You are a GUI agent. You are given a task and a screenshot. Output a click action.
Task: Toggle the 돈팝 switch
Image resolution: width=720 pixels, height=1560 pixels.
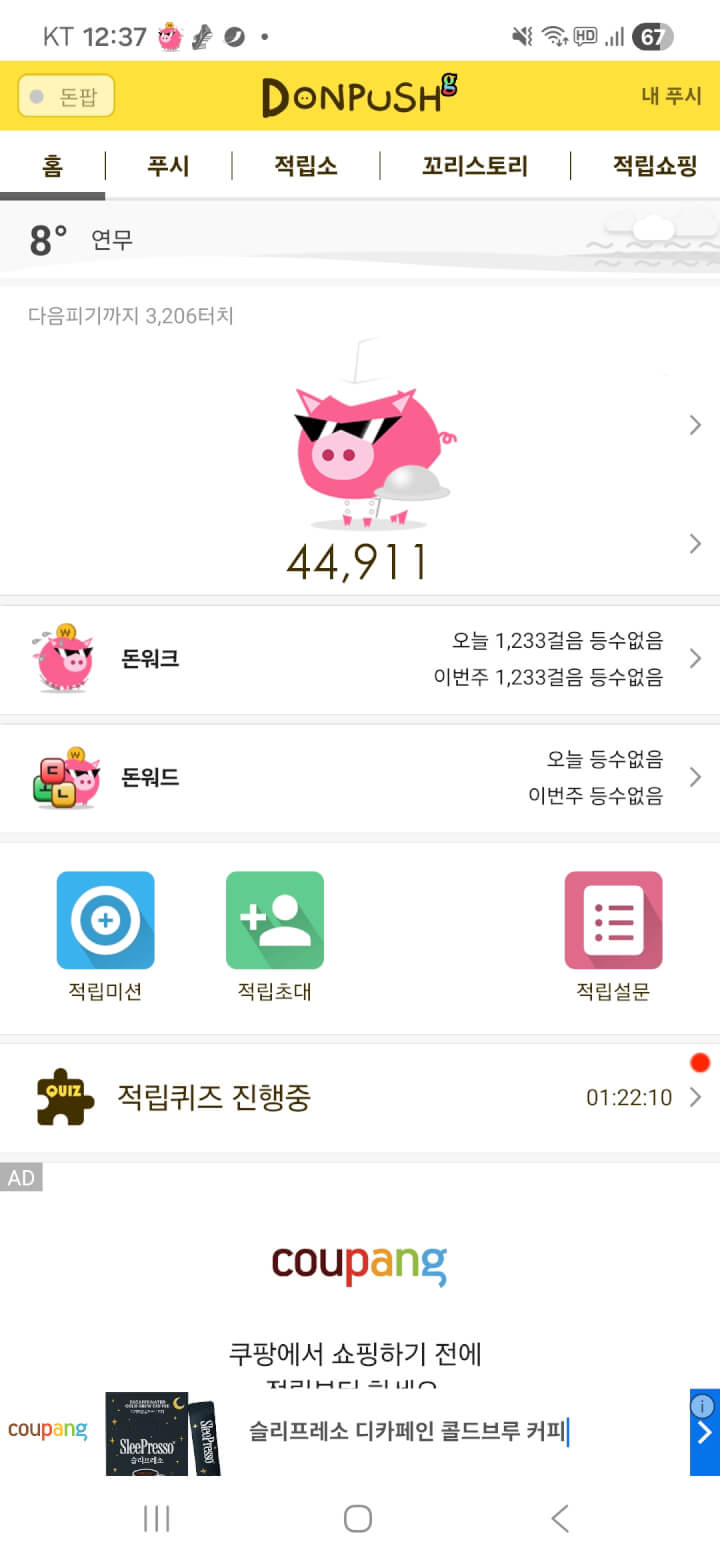[x=66, y=96]
